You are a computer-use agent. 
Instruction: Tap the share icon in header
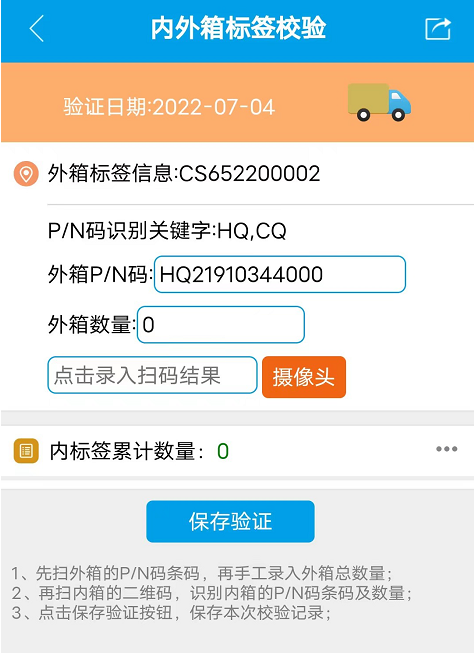coord(438,29)
